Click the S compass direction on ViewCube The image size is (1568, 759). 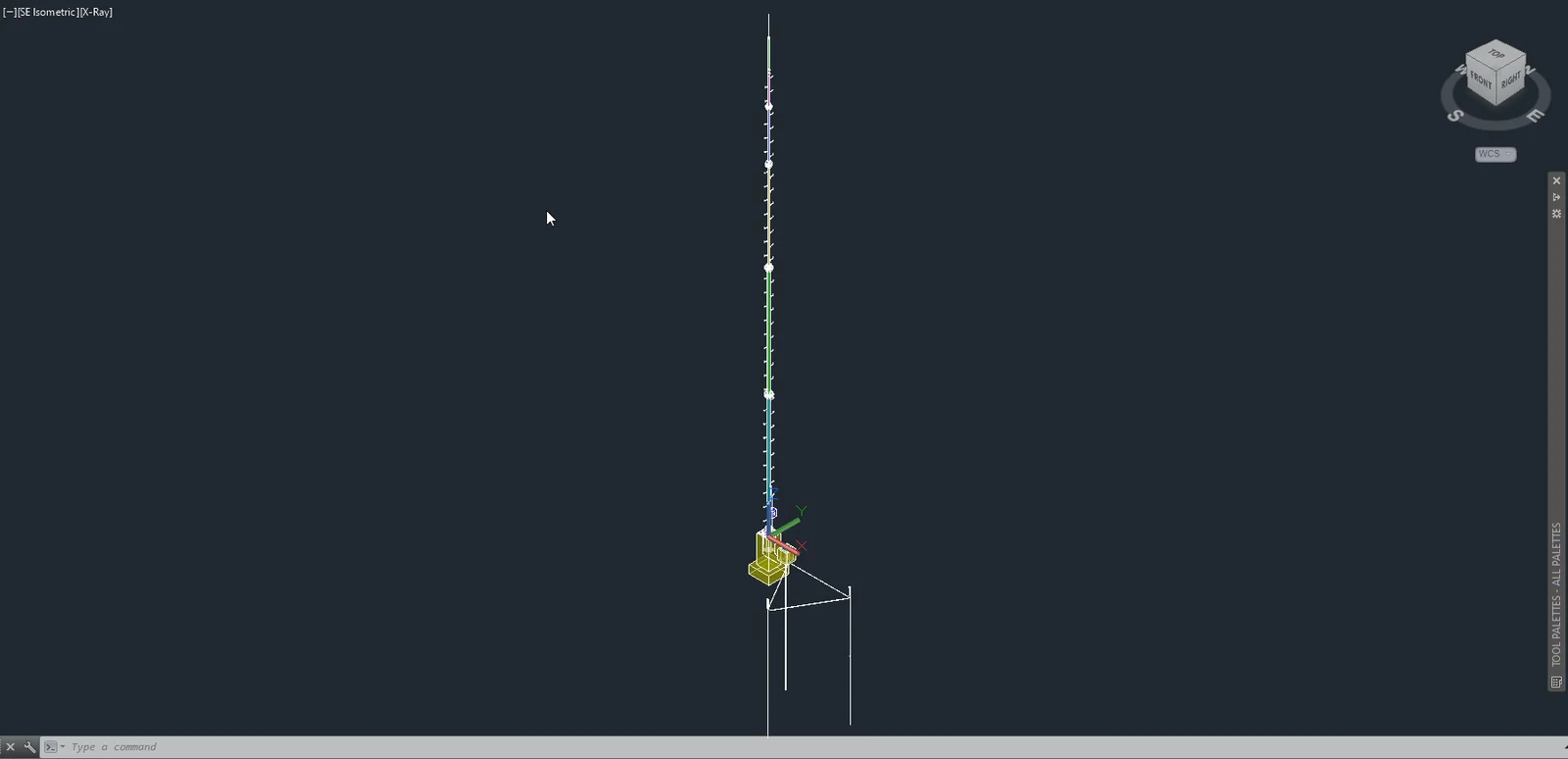click(1455, 116)
